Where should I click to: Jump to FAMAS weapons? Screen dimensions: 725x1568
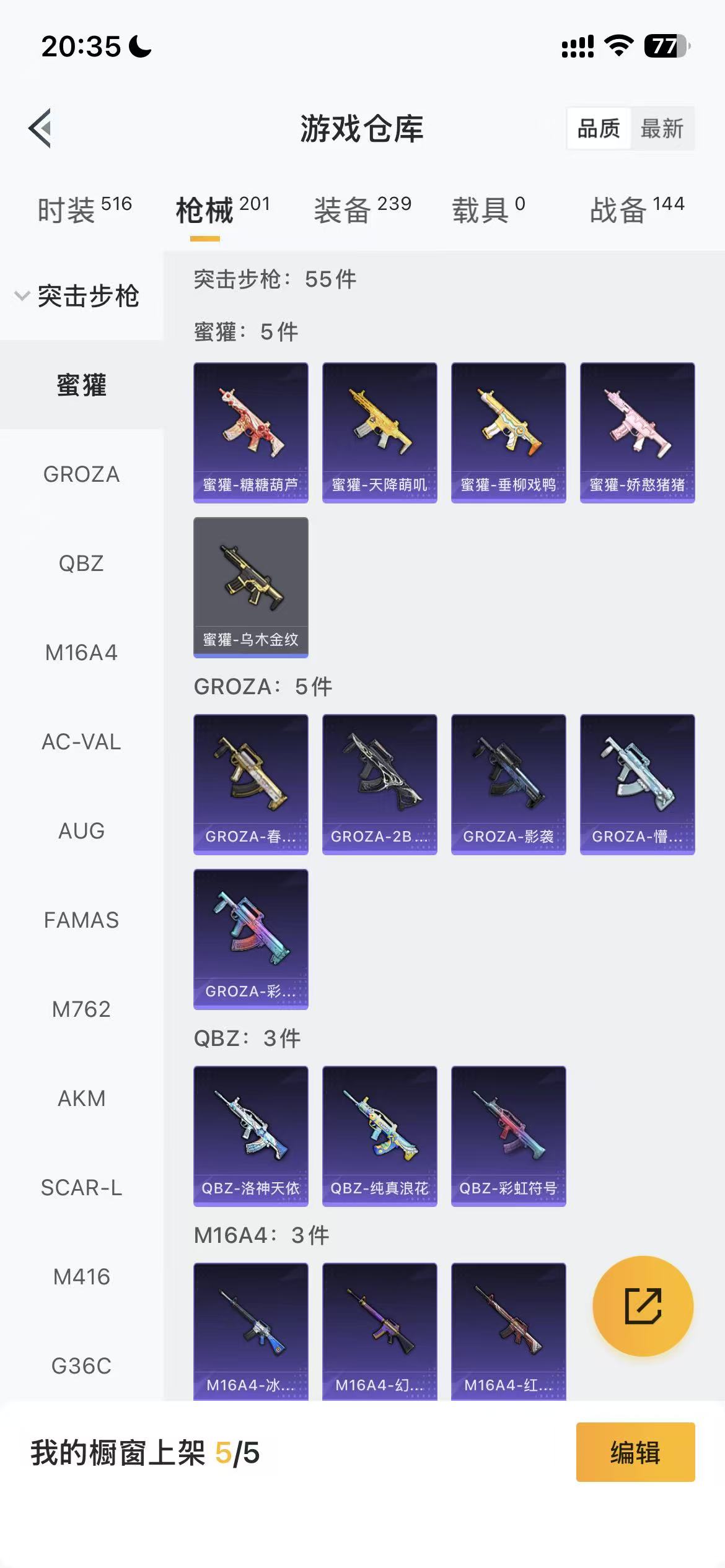(x=81, y=920)
